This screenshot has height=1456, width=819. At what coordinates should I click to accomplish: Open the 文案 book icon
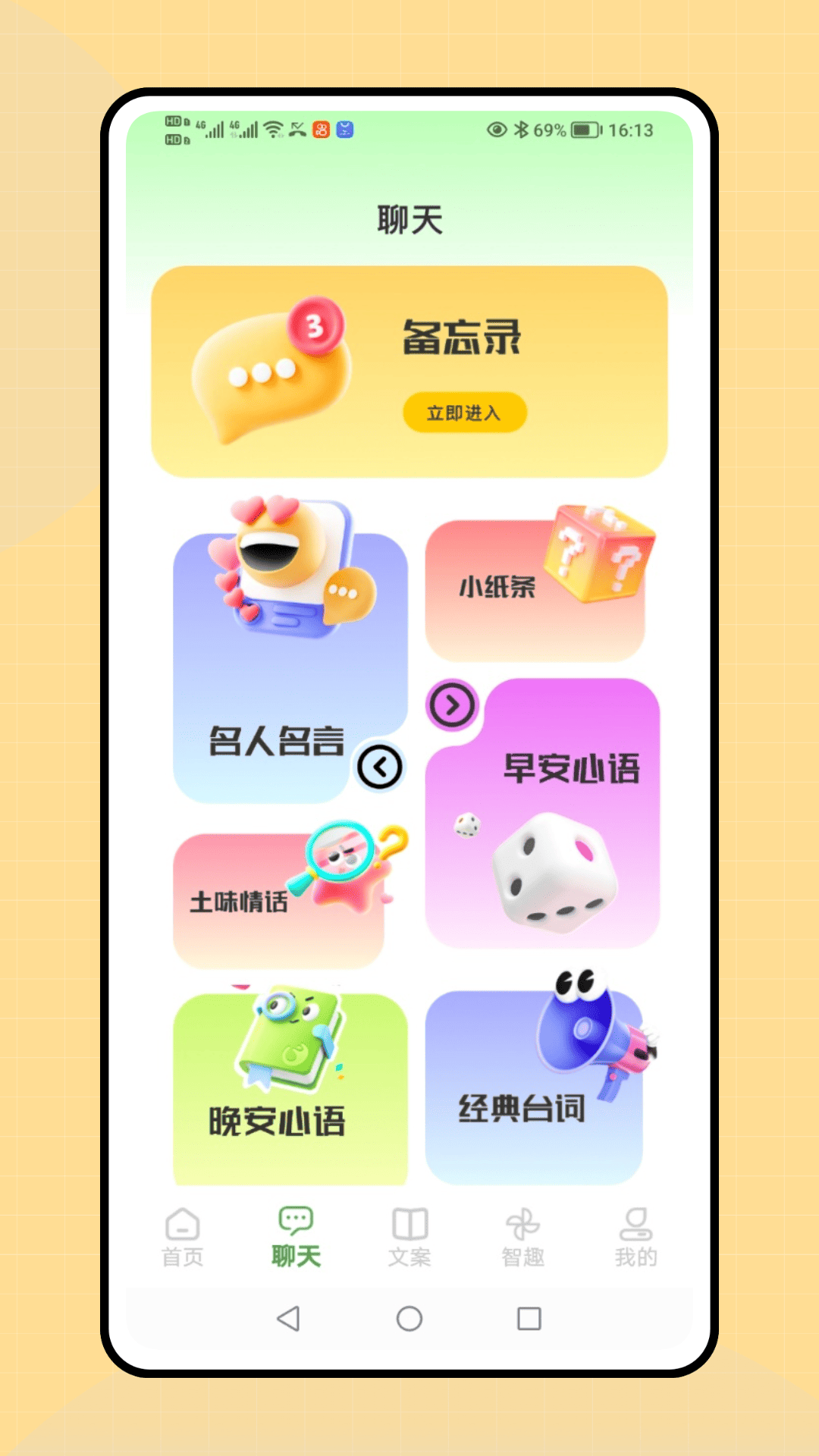click(409, 1222)
